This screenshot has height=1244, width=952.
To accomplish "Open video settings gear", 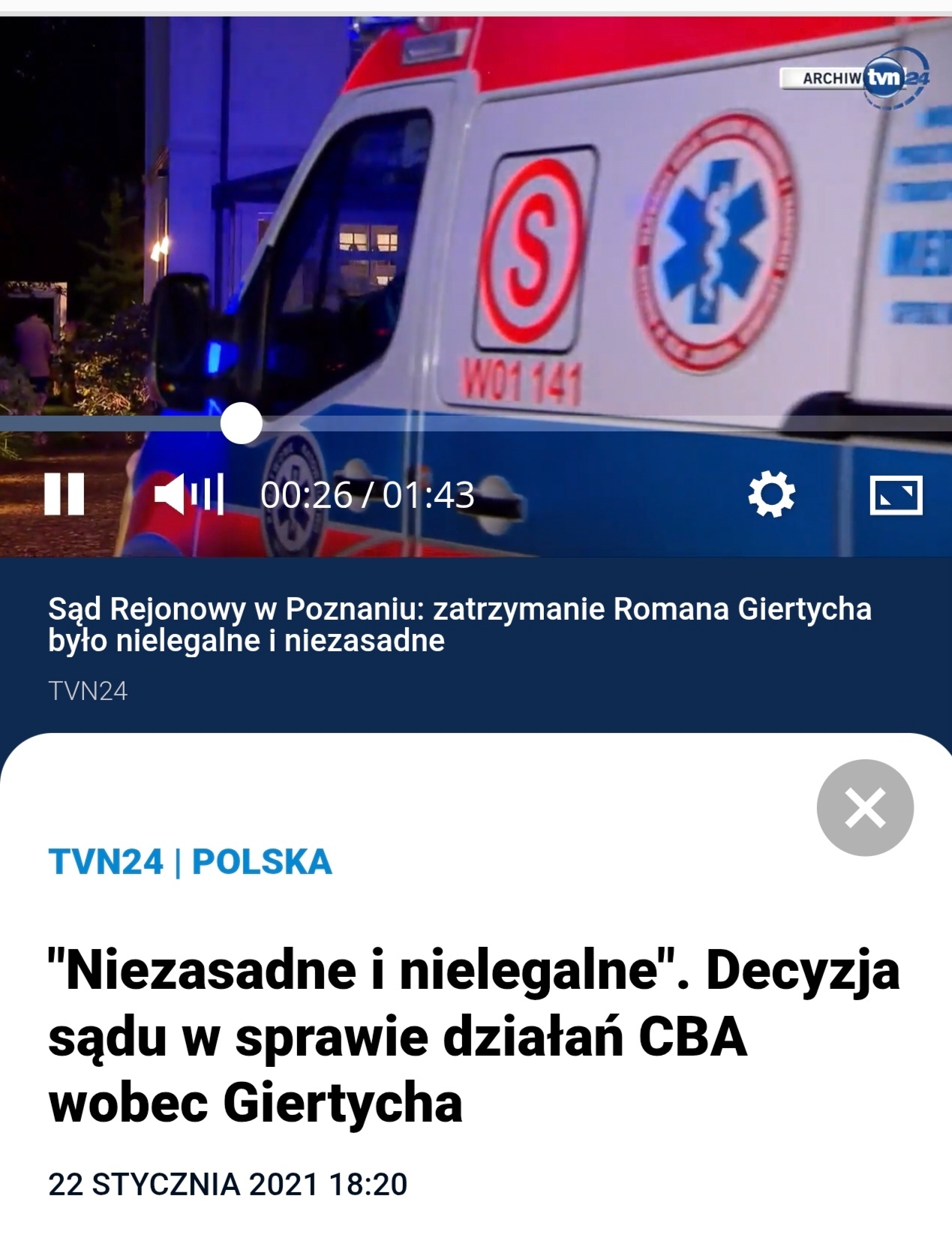I will pos(771,494).
